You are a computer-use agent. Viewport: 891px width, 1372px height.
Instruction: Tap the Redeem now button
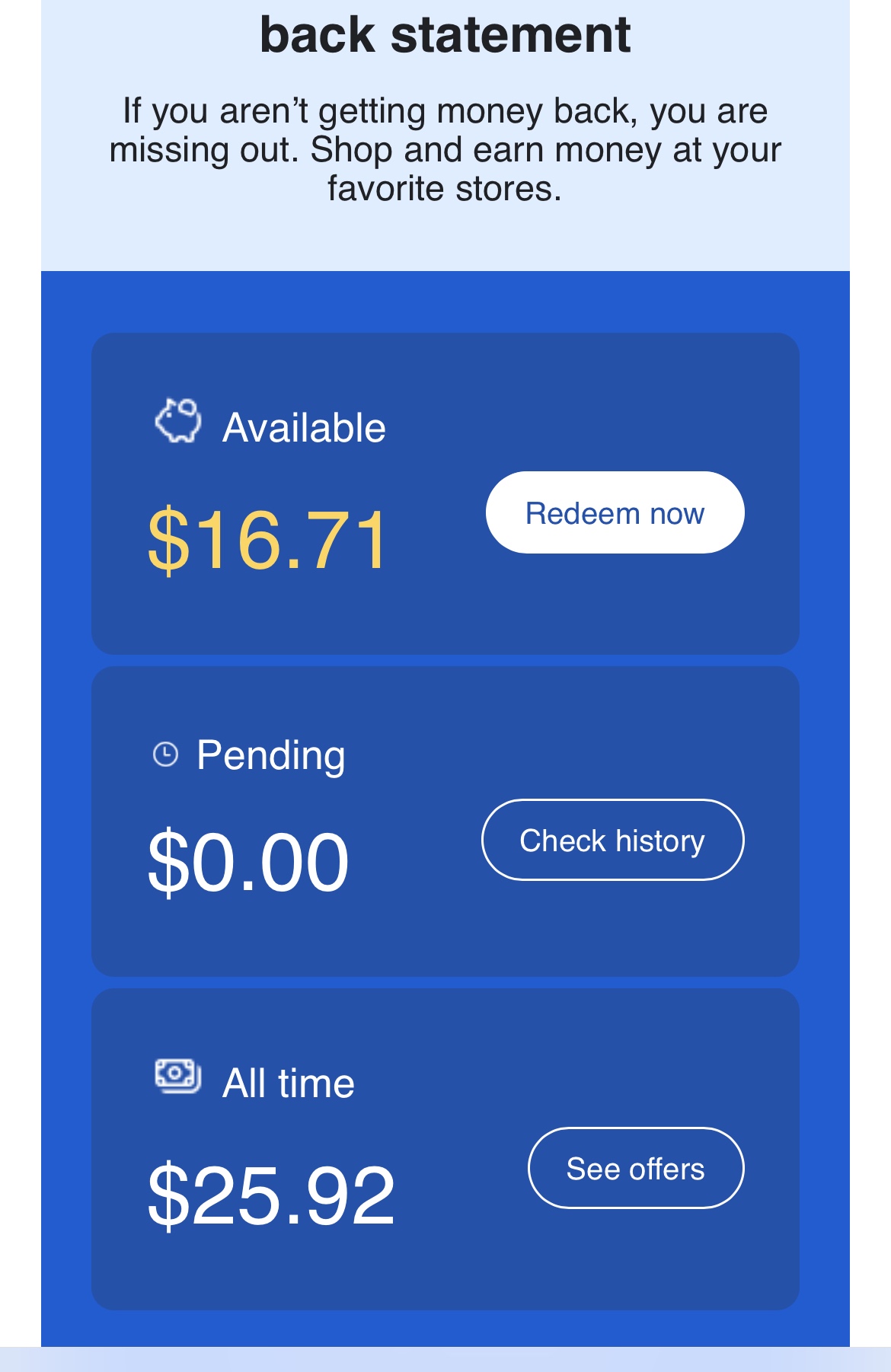[615, 512]
